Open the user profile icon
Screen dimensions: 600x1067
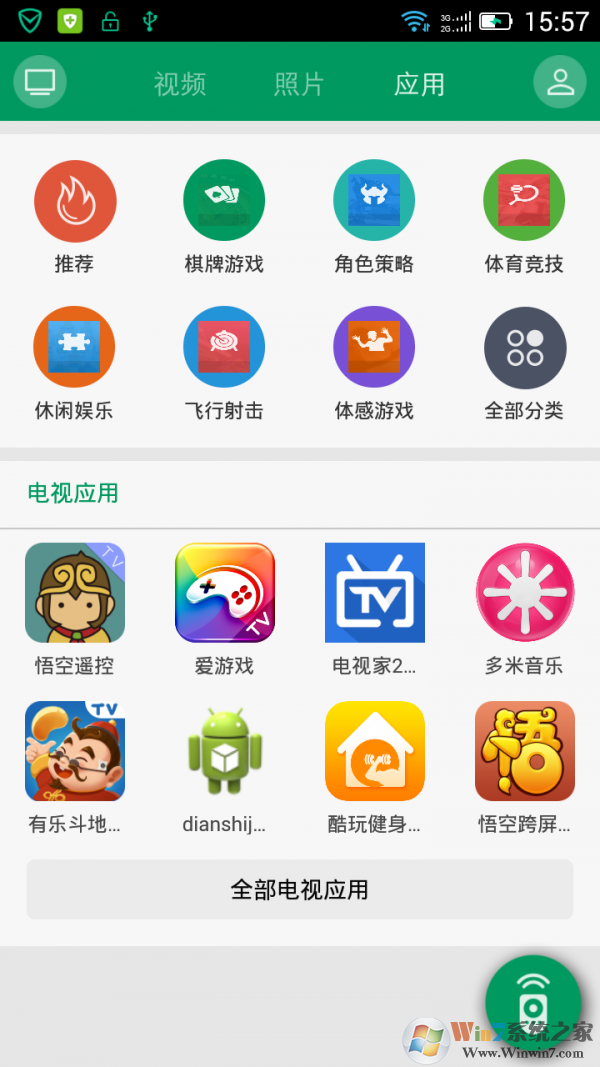pyautogui.click(x=560, y=82)
